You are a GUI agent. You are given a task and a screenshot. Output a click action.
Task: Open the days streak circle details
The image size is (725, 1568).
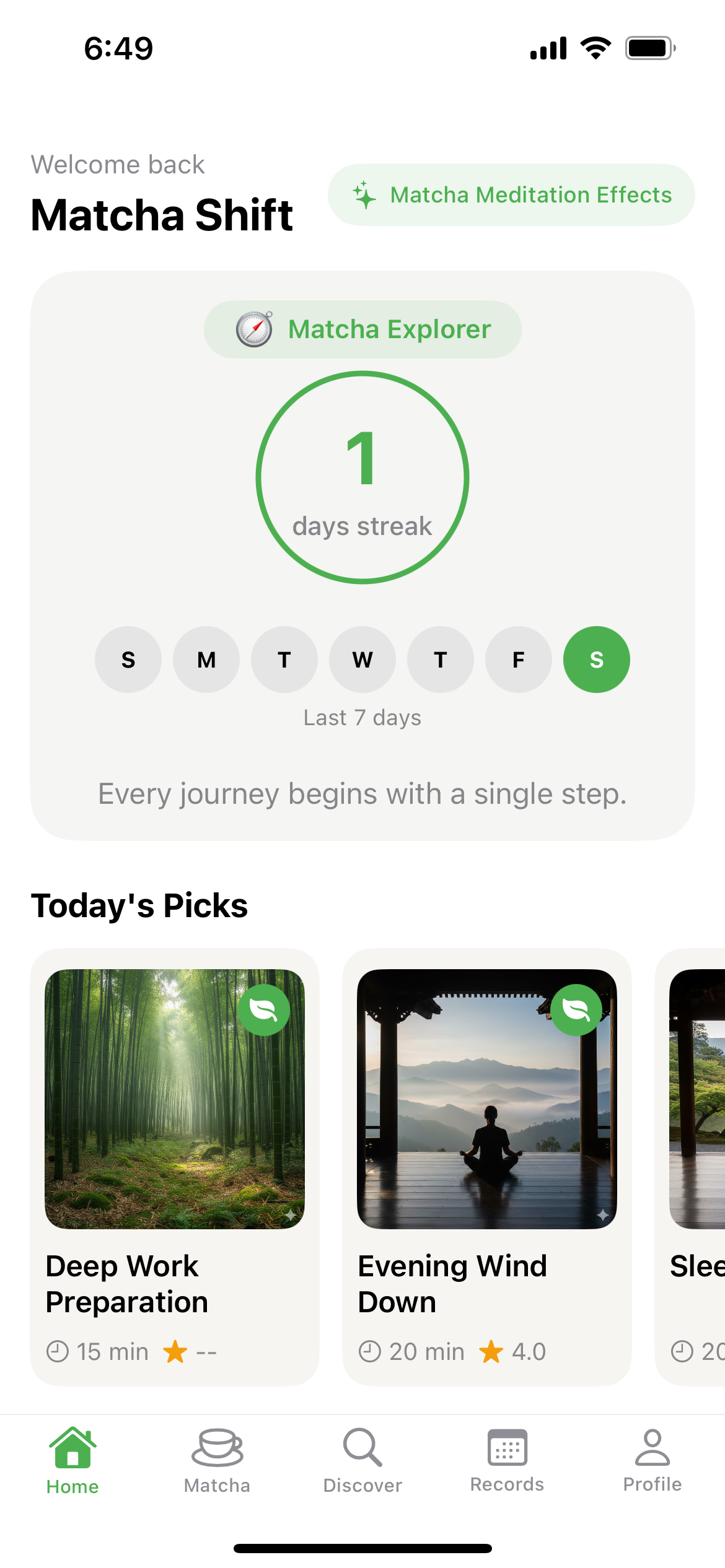(x=362, y=477)
